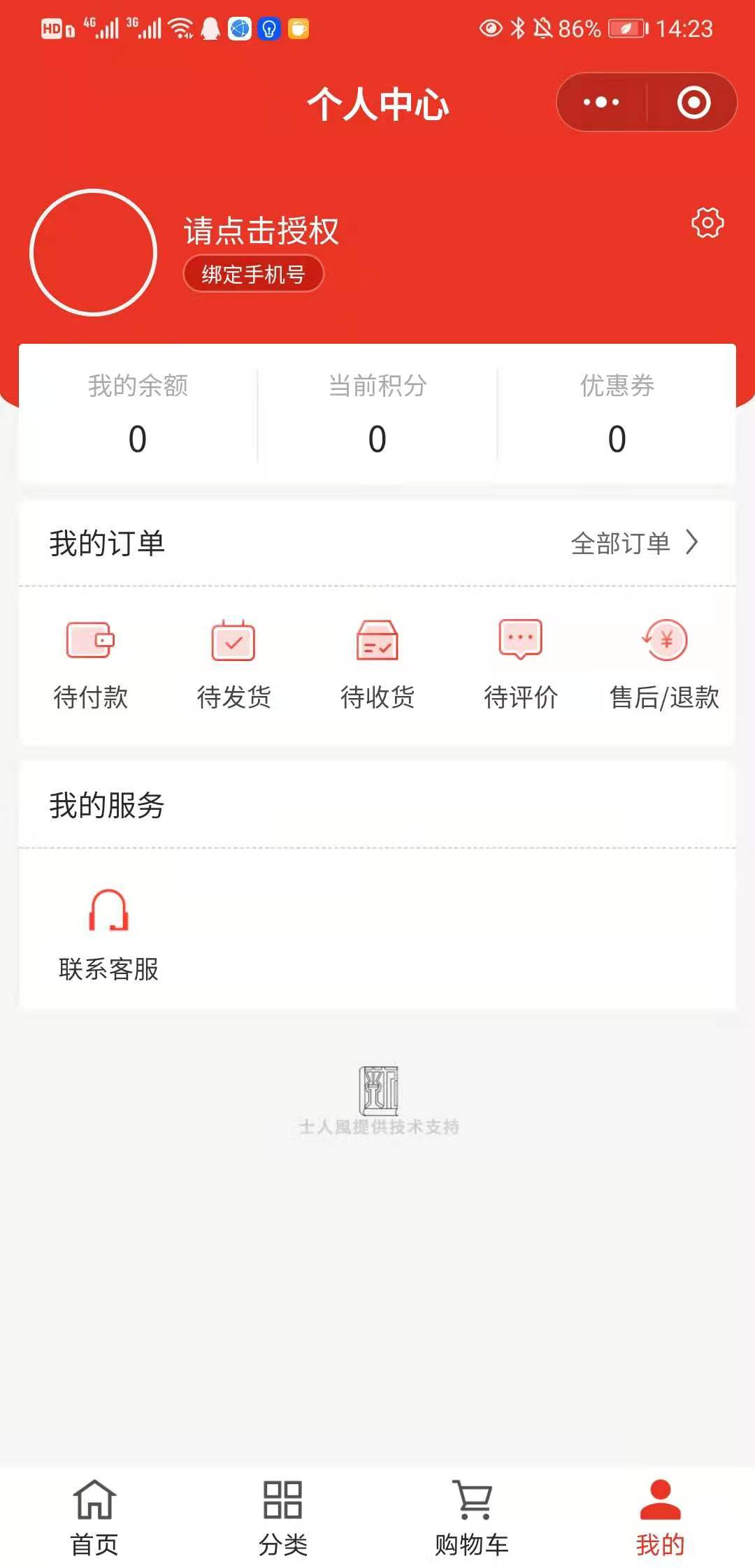Open 优惠券 coupons
Image resolution: width=755 pixels, height=1568 pixels.
[617, 414]
